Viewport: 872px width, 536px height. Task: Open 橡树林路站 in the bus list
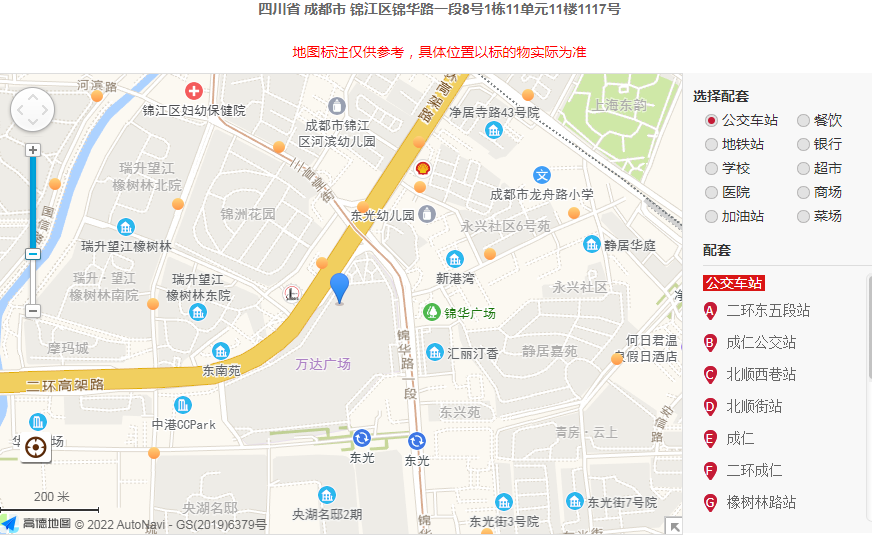tap(760, 503)
